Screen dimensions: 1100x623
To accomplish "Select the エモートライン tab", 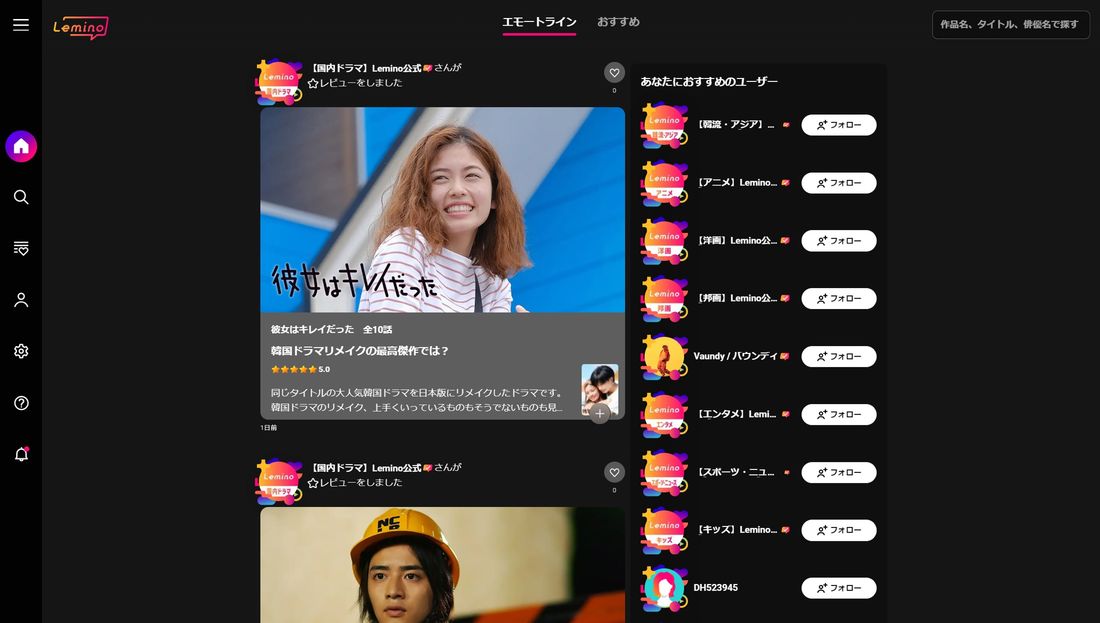I will [539, 22].
